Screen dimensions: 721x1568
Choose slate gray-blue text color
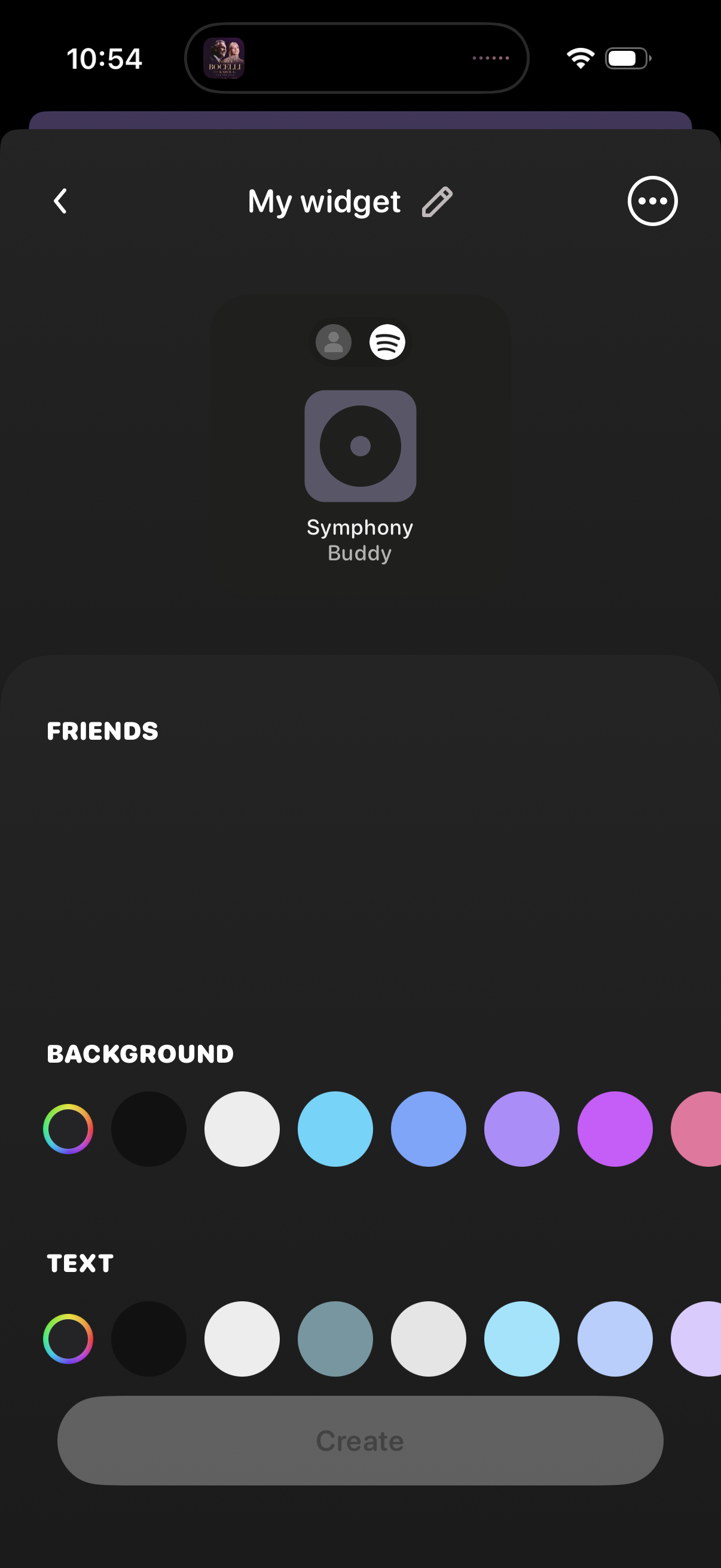tap(335, 1338)
